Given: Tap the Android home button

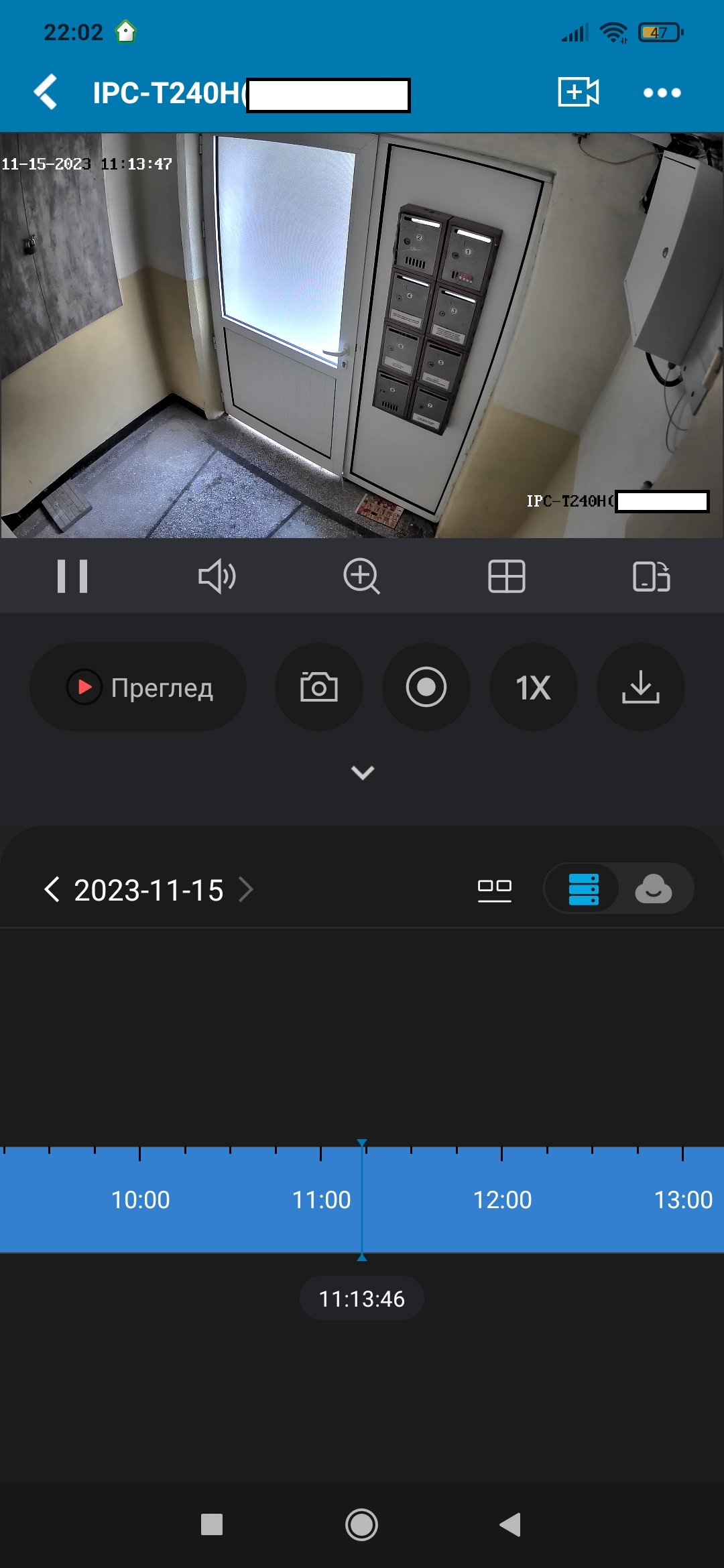Looking at the screenshot, I should (x=361, y=1524).
